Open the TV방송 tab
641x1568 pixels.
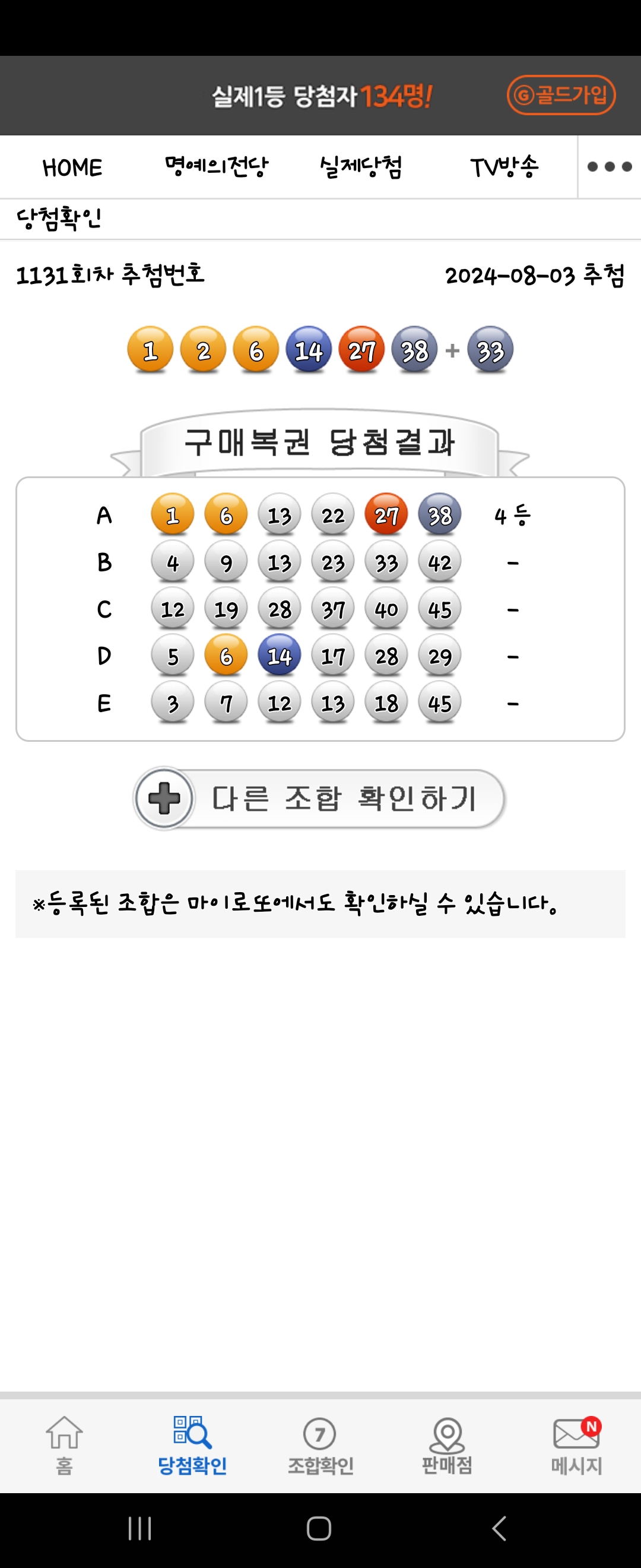click(x=504, y=167)
